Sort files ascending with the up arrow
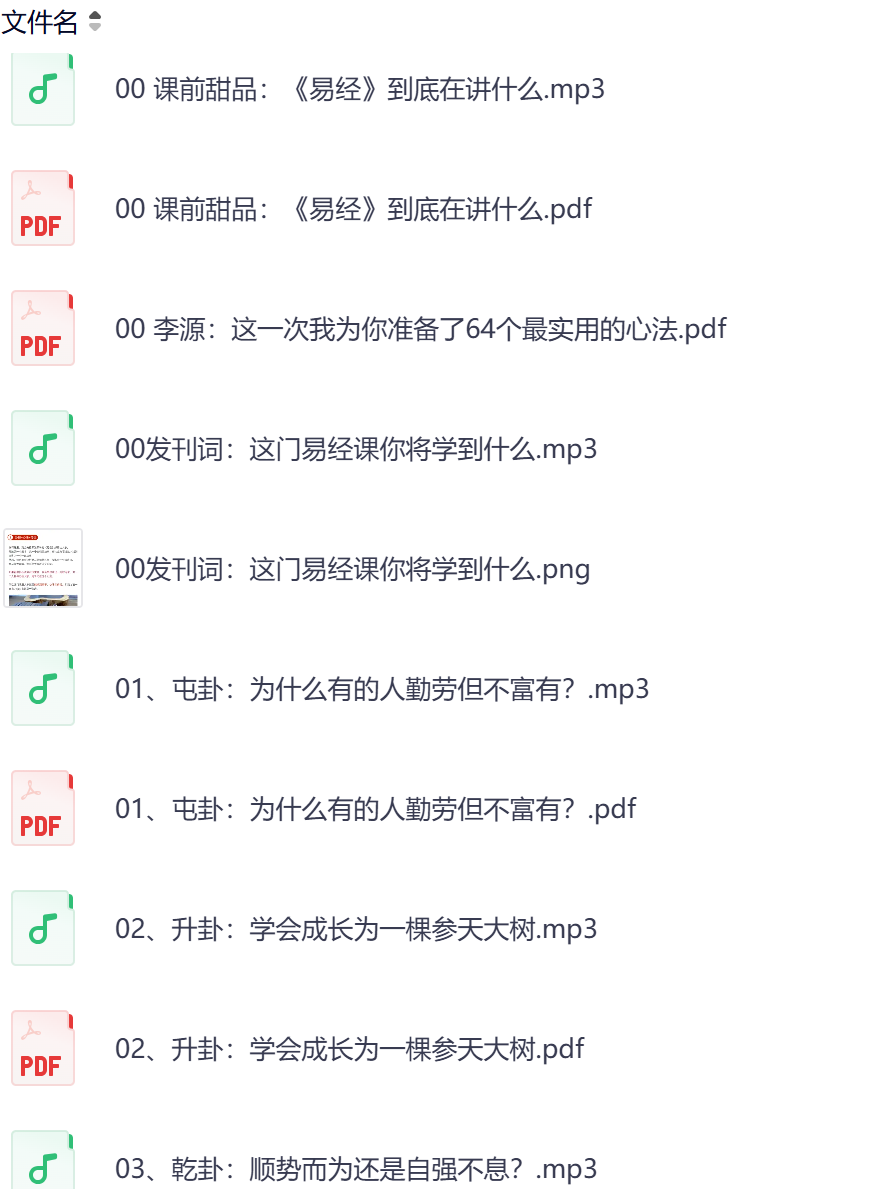The height and width of the screenshot is (1191, 874). coord(96,17)
